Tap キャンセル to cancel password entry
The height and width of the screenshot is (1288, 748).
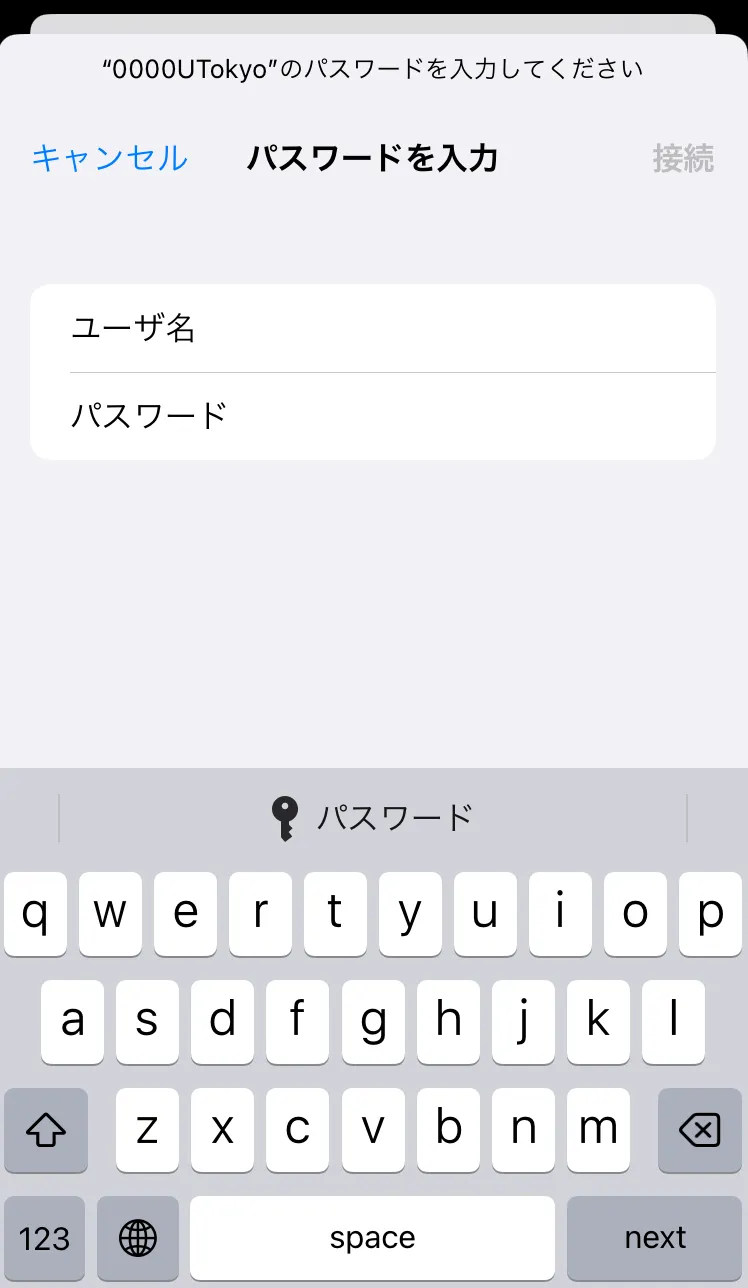110,158
